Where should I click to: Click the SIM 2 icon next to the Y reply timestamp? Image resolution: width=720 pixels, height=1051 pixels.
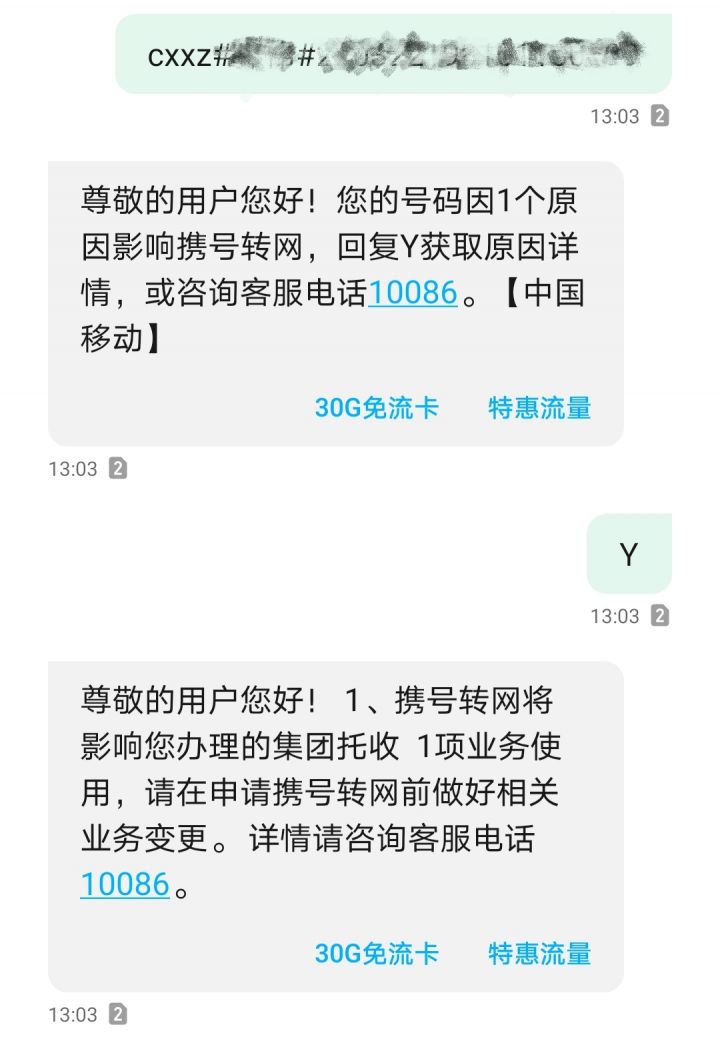click(662, 617)
